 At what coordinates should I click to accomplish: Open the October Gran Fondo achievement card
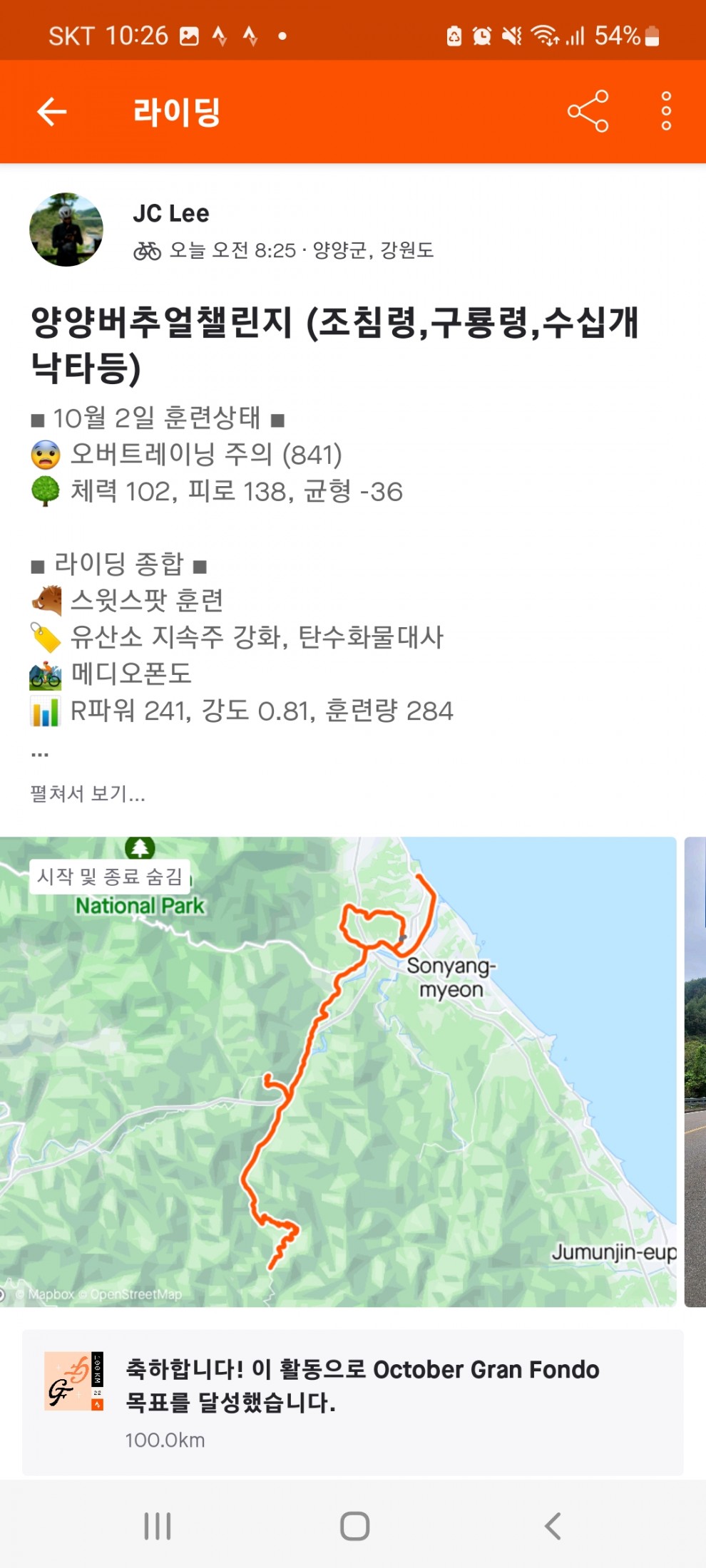click(352, 1402)
